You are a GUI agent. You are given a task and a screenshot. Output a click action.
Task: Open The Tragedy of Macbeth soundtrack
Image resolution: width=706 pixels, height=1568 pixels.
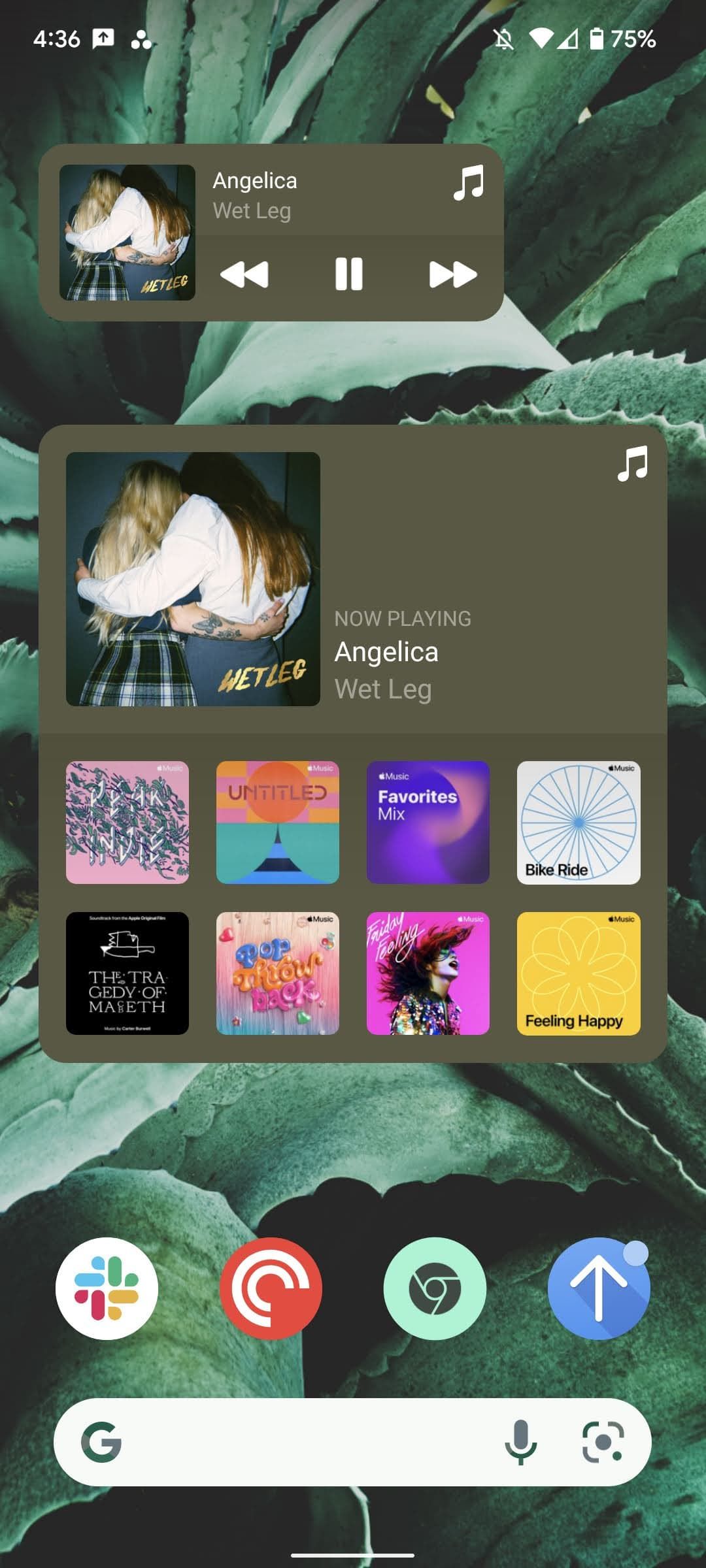[x=127, y=973]
